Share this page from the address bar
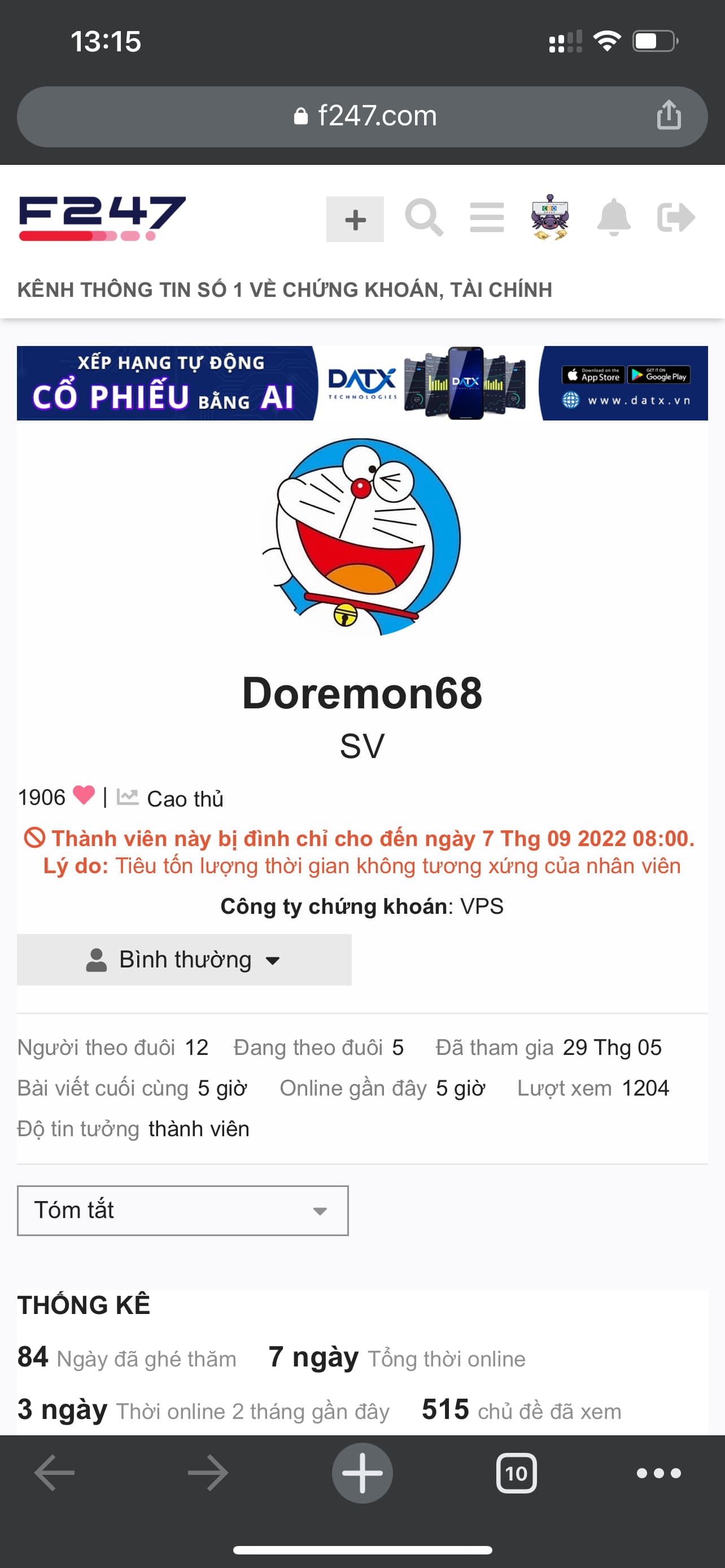 [669, 115]
